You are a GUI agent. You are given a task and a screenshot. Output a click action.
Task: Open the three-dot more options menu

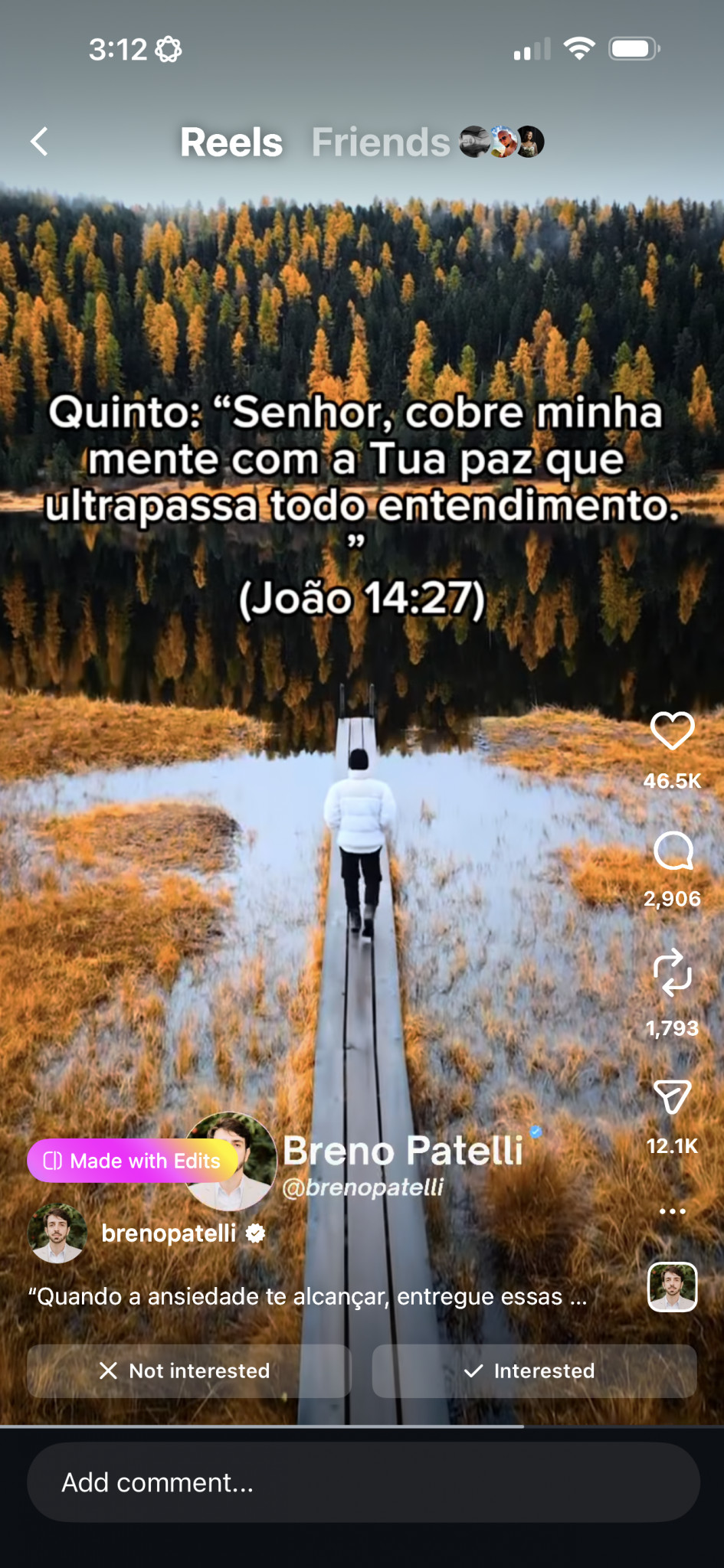672,1211
